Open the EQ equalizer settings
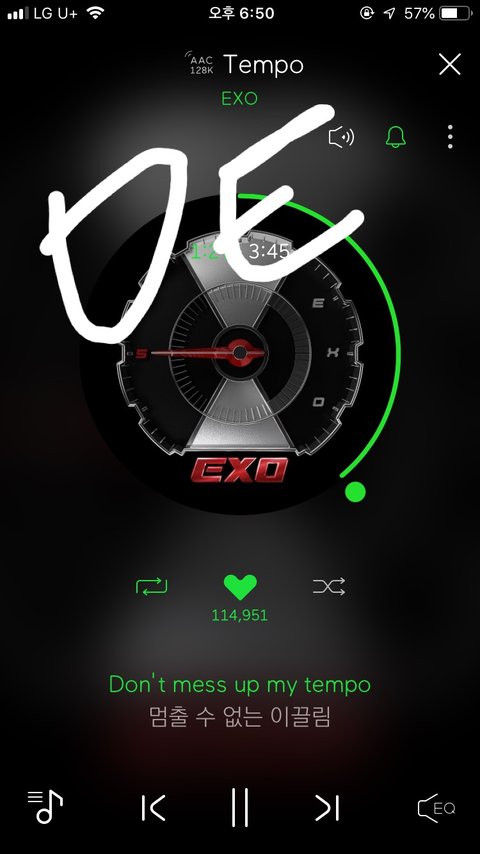Screen dimensions: 480x854 tap(436, 808)
